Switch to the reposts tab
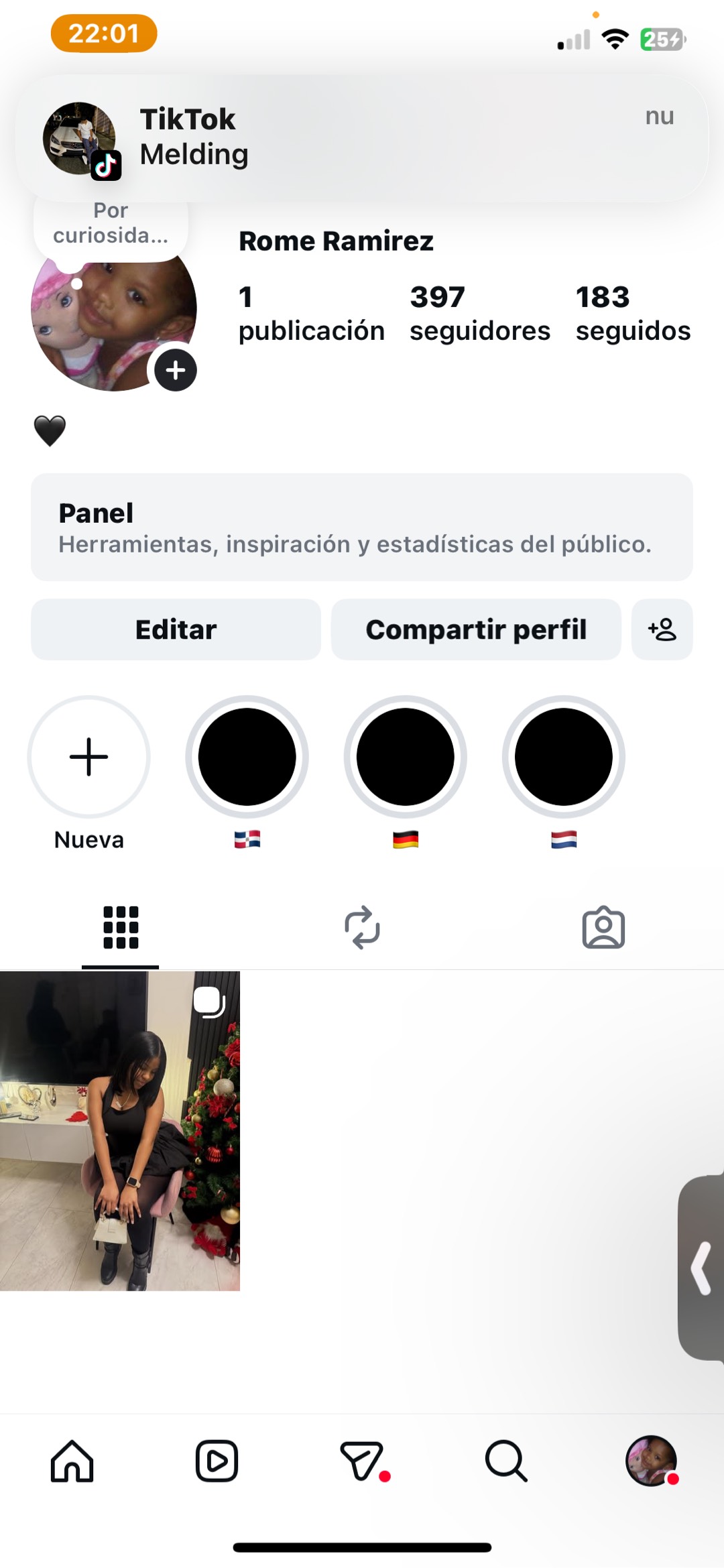This screenshot has height=1568, width=724. click(362, 928)
